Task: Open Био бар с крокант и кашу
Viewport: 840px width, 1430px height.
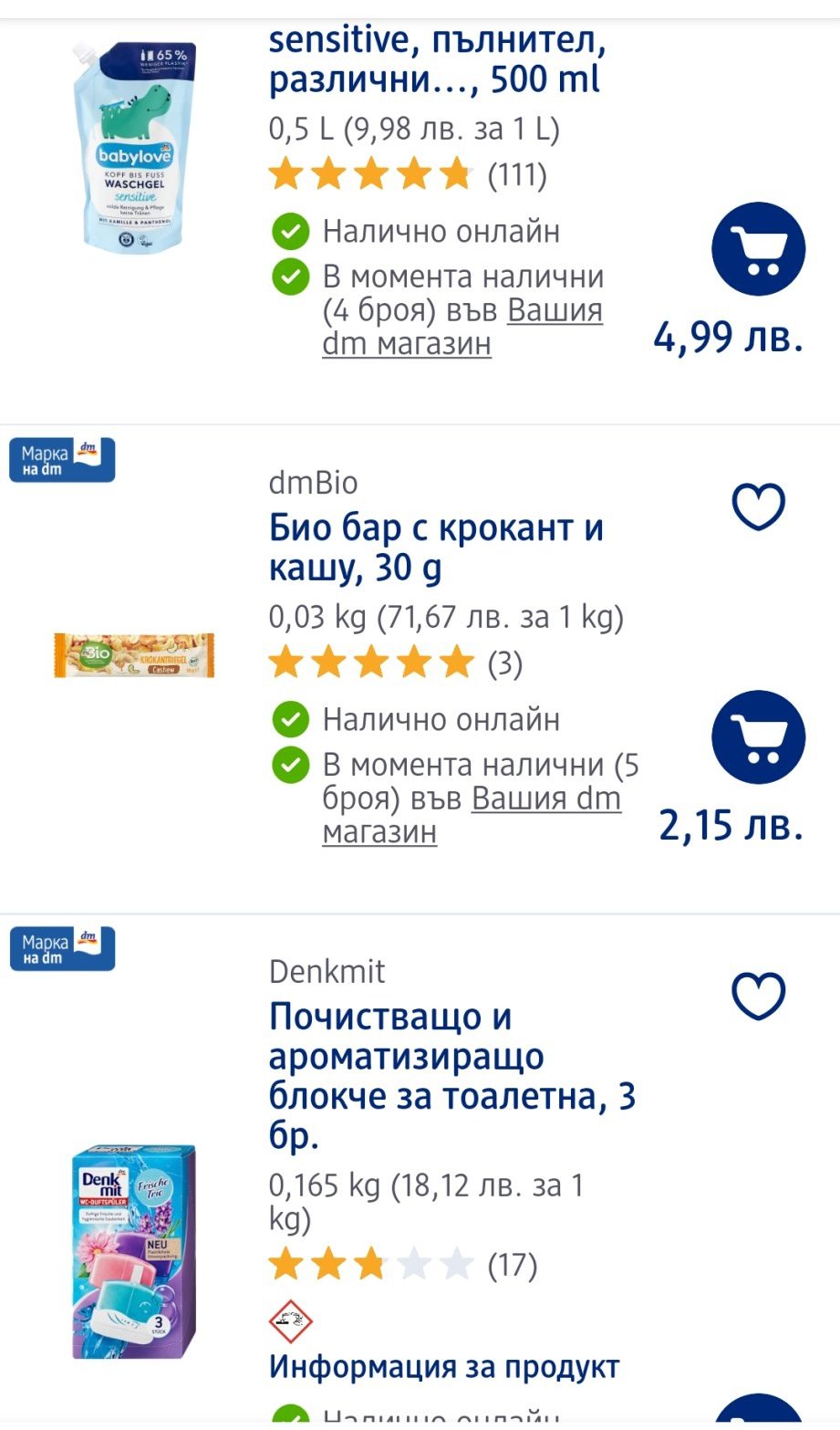Action: tap(436, 548)
